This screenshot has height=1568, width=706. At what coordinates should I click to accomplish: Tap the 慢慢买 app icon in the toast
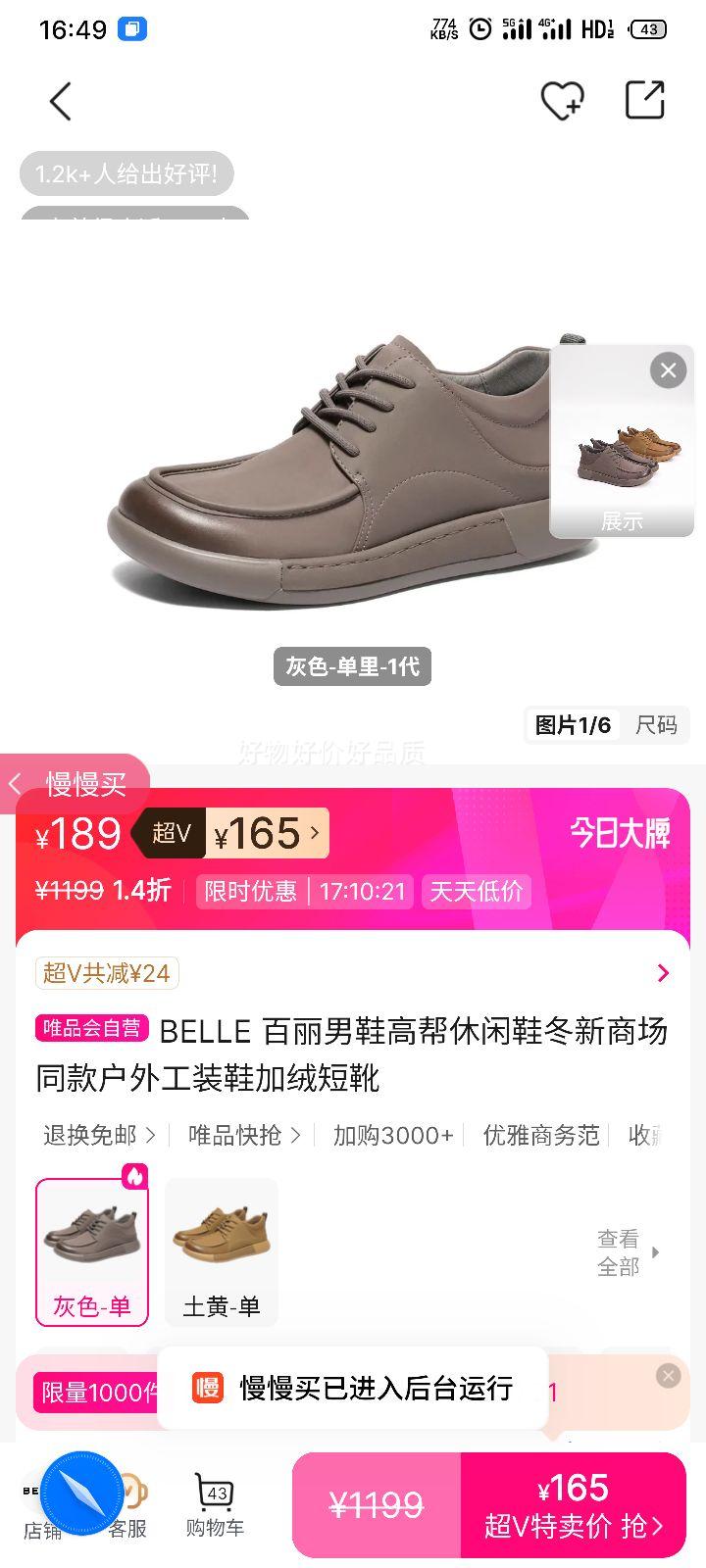(x=207, y=1389)
